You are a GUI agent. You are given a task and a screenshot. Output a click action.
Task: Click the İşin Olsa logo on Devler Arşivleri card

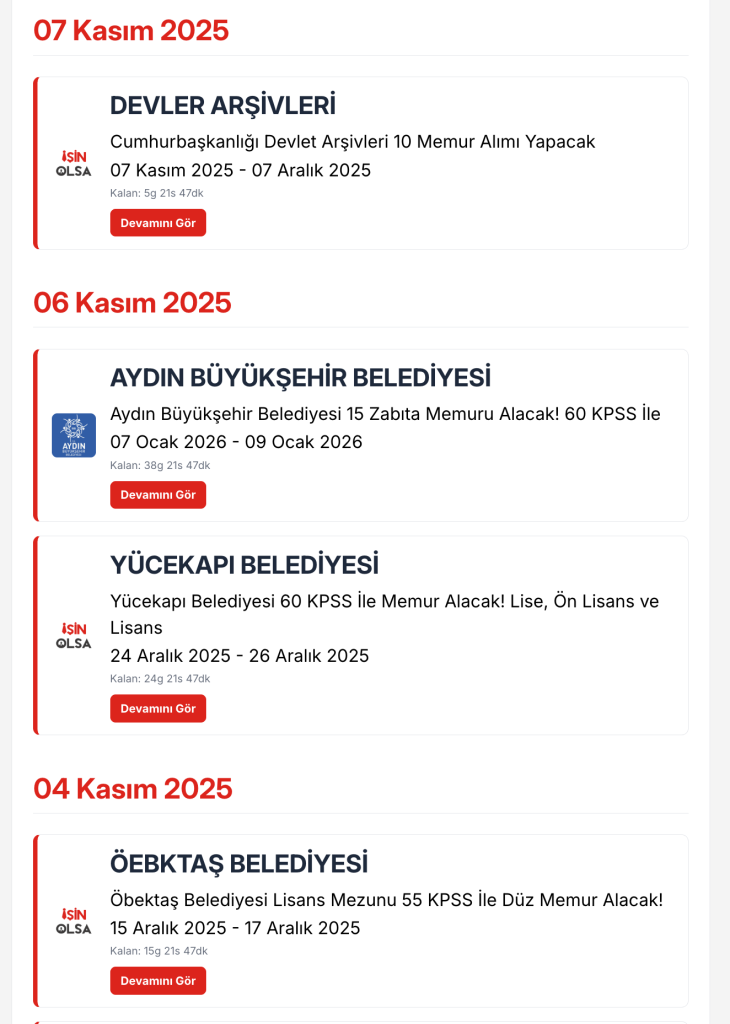point(73,163)
